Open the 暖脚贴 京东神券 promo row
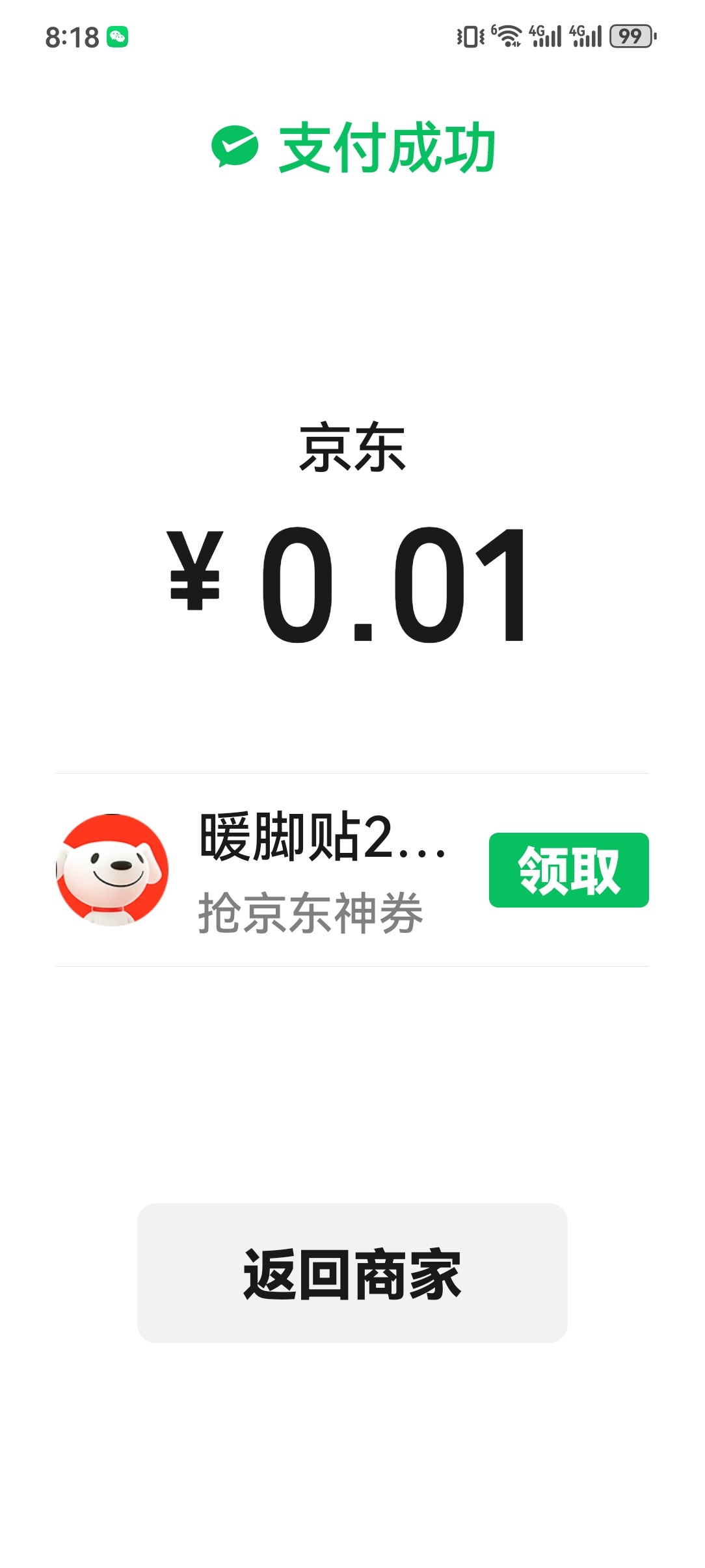Image resolution: width=705 pixels, height=1568 pixels. click(x=312, y=871)
